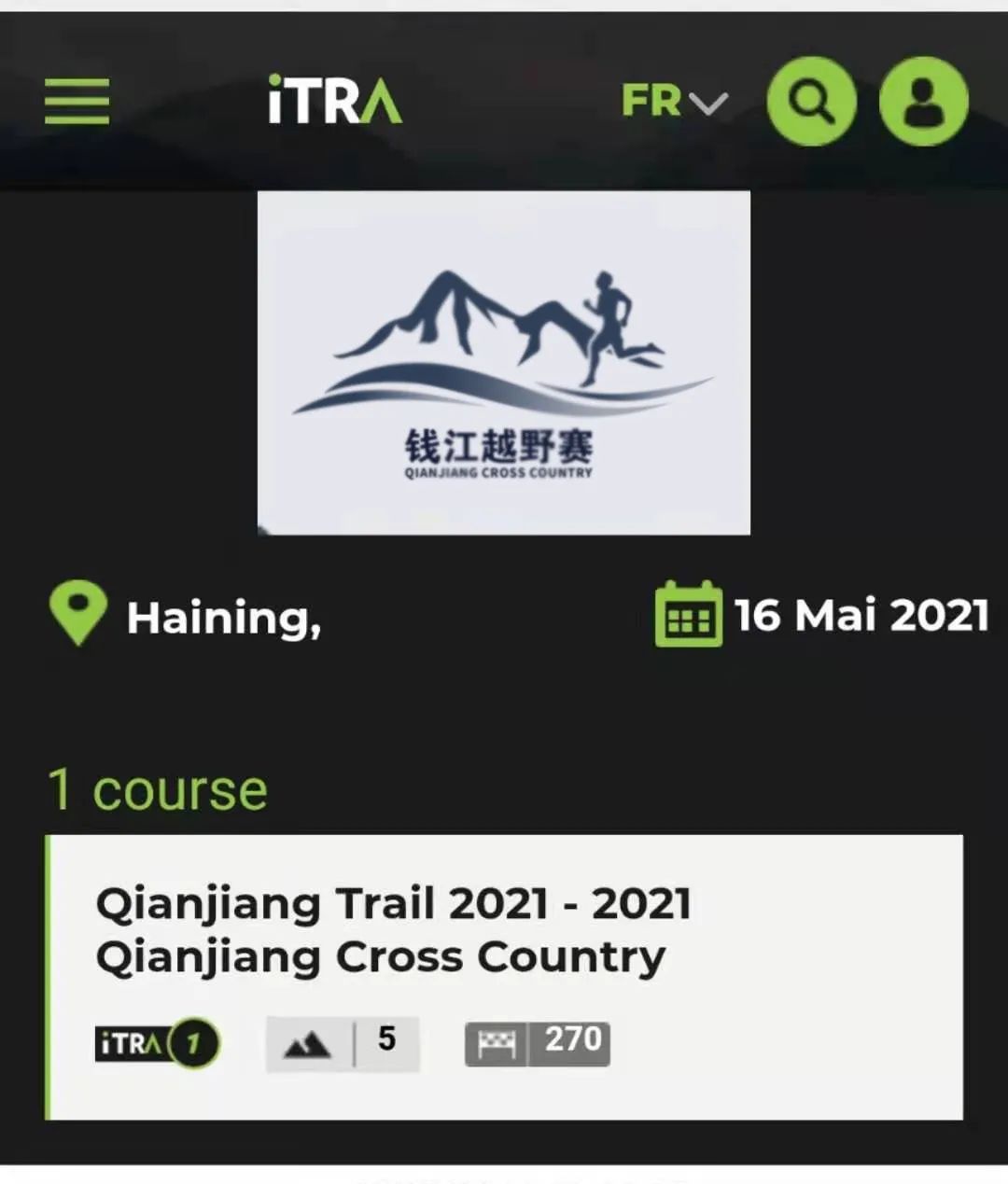Open the user account profile icon
1008x1184 pixels.
pos(923,101)
